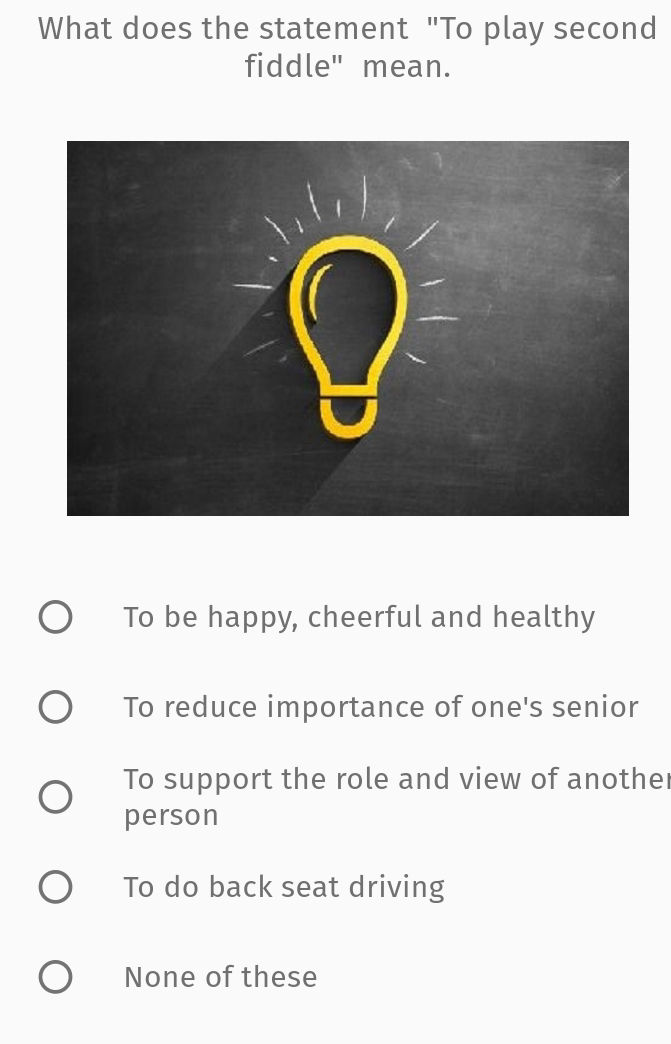Choose the 'None of these' option
Screen dimensions: 671x1044
coord(56,977)
